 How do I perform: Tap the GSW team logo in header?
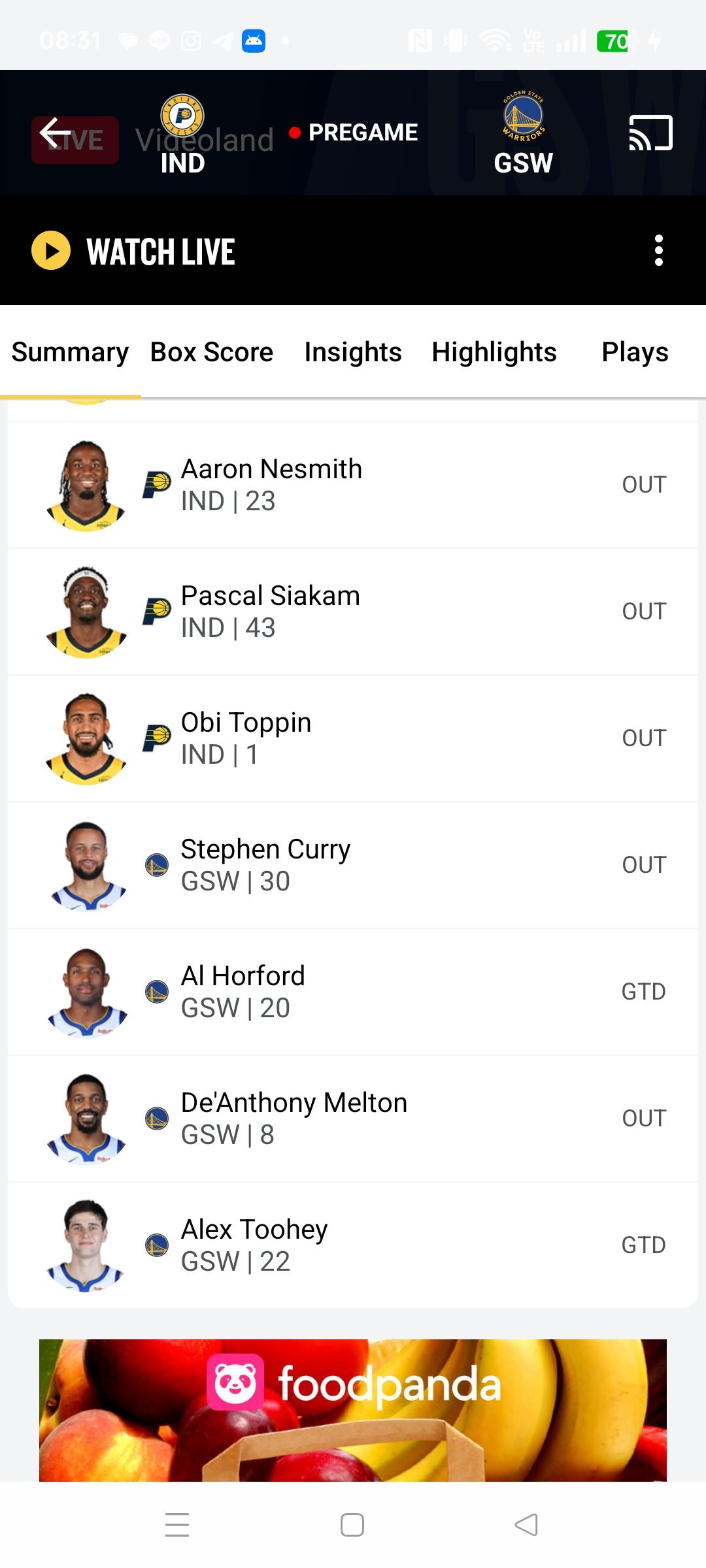pyautogui.click(x=523, y=116)
